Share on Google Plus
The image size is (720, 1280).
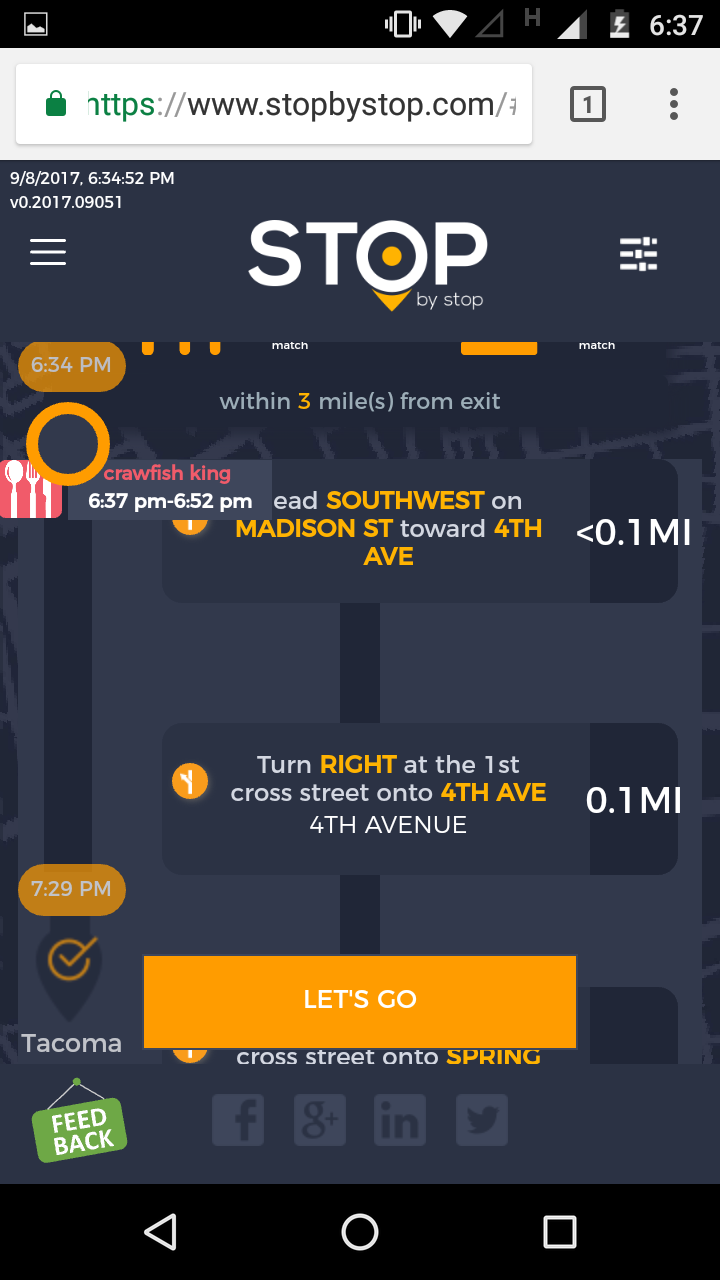click(320, 1120)
